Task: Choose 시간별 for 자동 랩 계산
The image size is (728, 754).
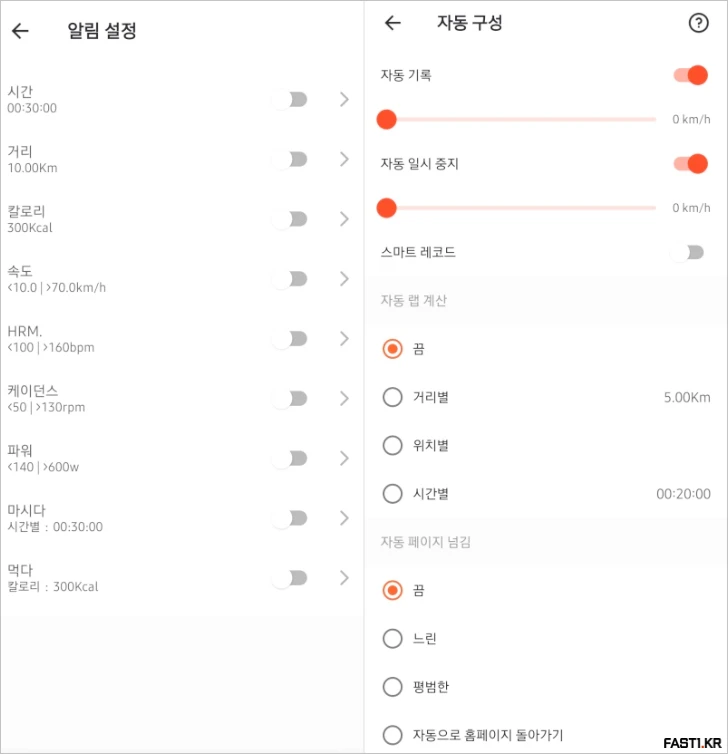Action: (392, 493)
